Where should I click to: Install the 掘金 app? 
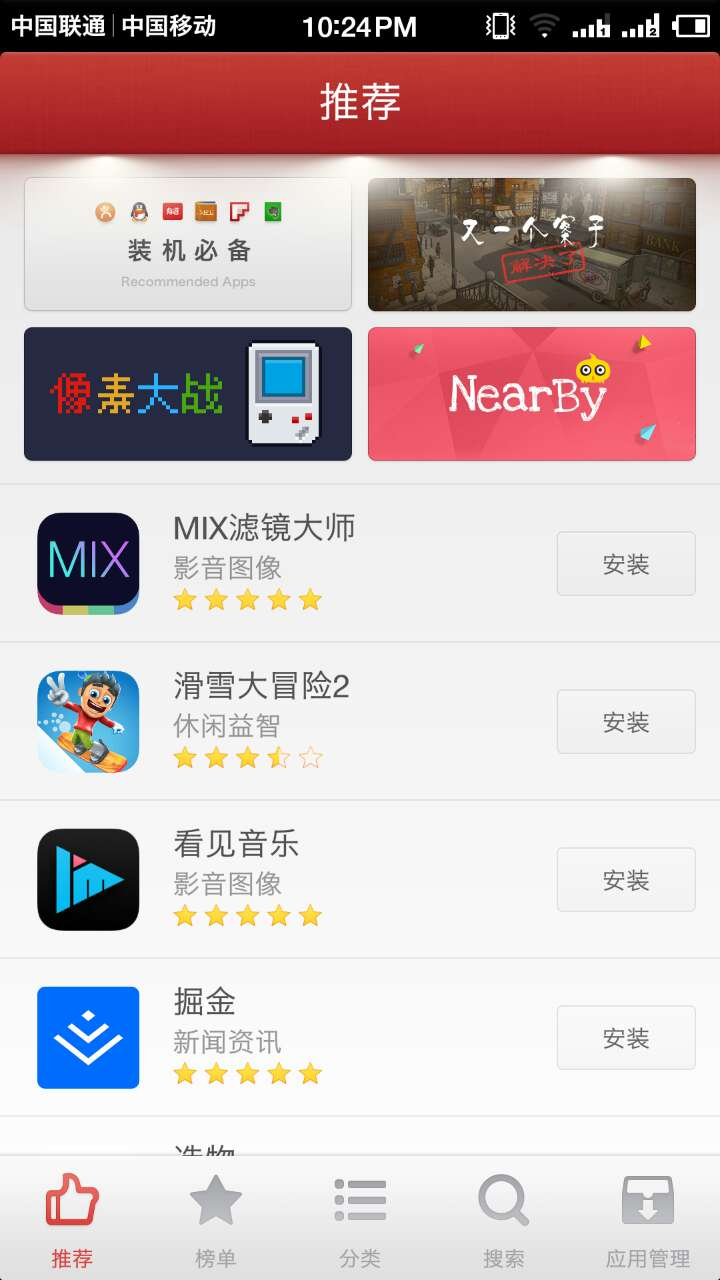[625, 1038]
